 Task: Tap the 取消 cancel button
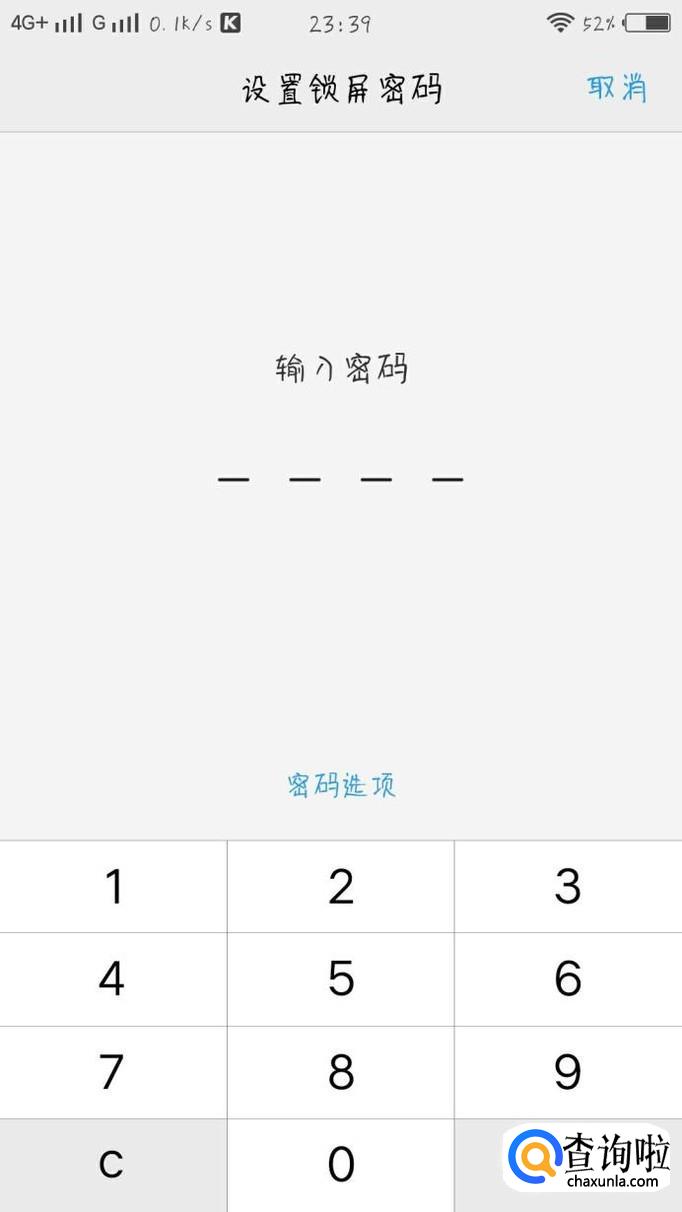pyautogui.click(x=616, y=88)
